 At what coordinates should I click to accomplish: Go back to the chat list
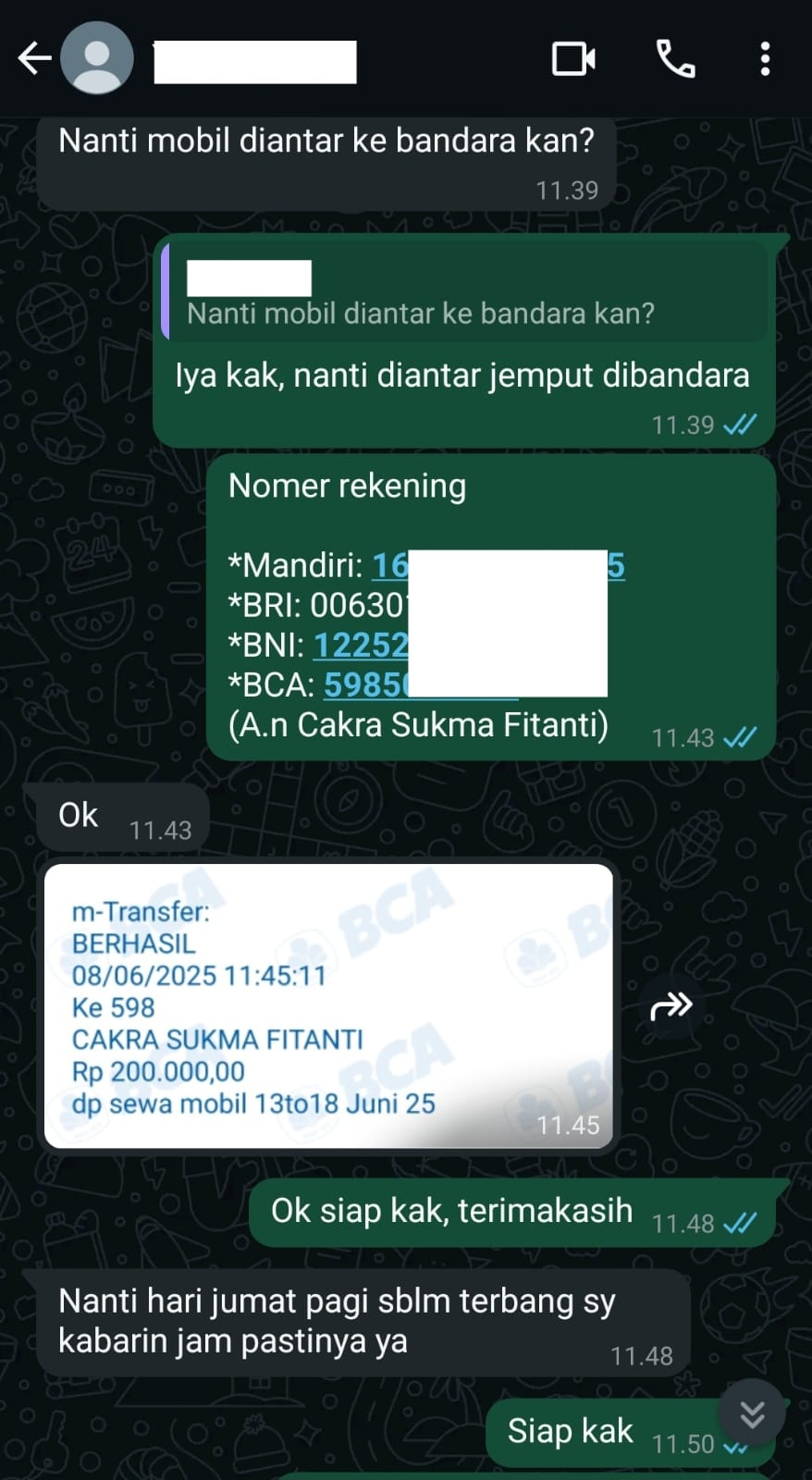tap(34, 58)
